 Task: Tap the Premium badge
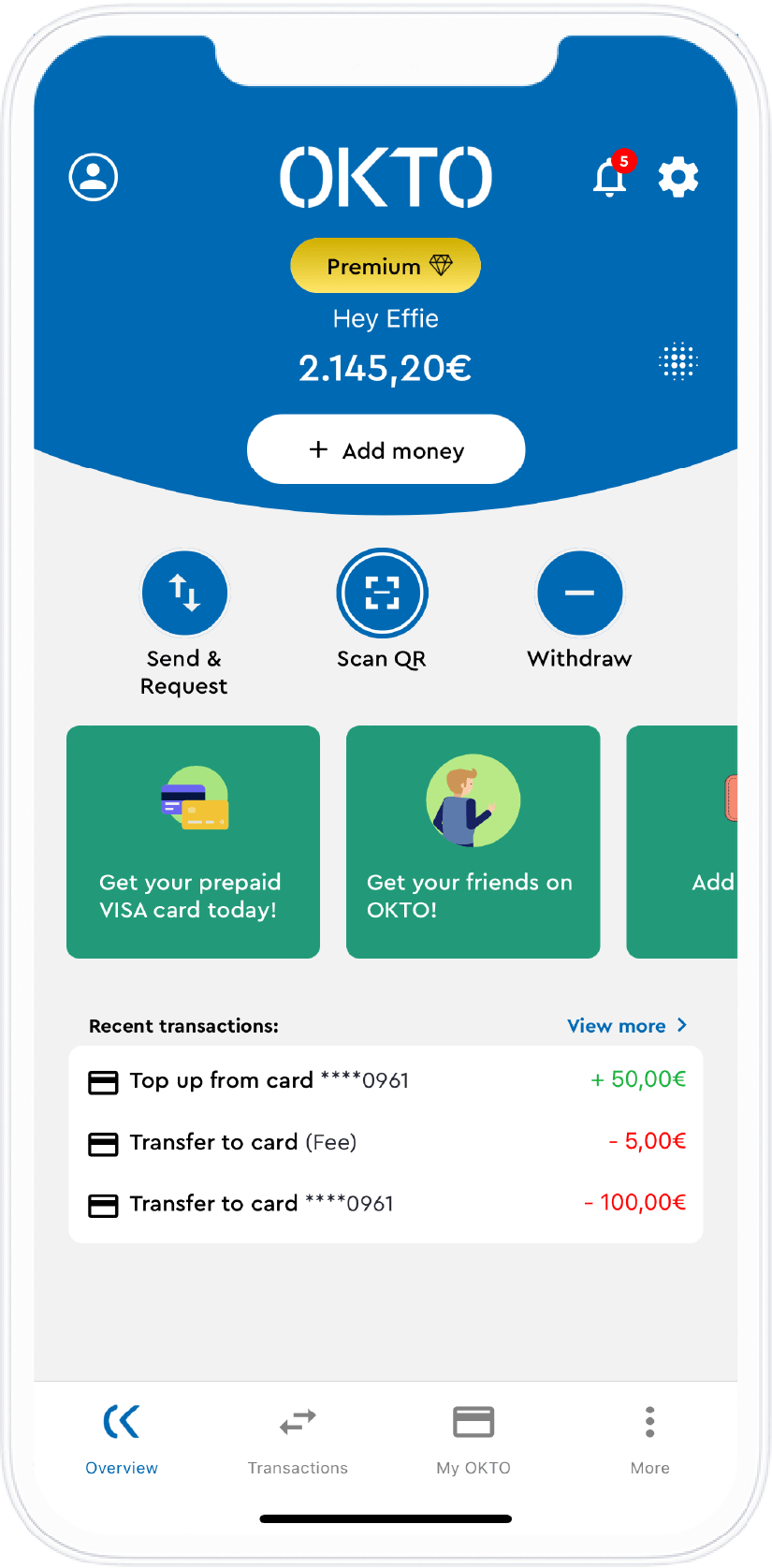point(386,266)
